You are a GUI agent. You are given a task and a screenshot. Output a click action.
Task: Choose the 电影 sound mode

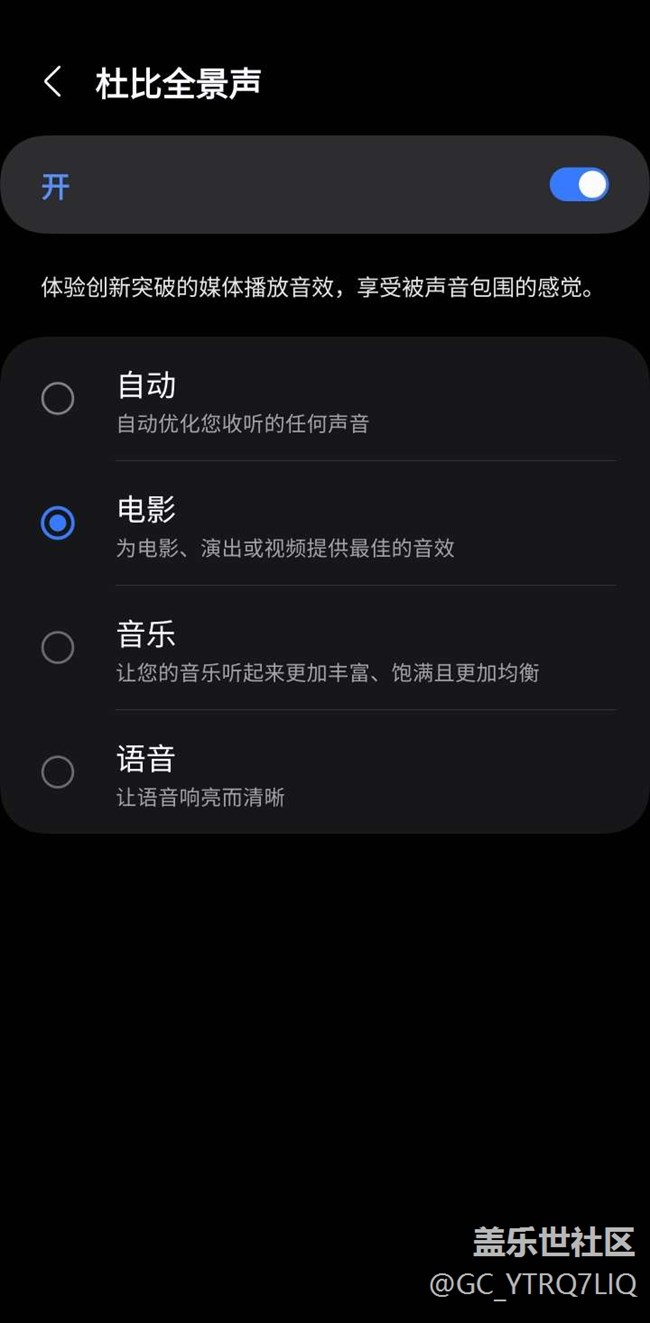point(58,523)
